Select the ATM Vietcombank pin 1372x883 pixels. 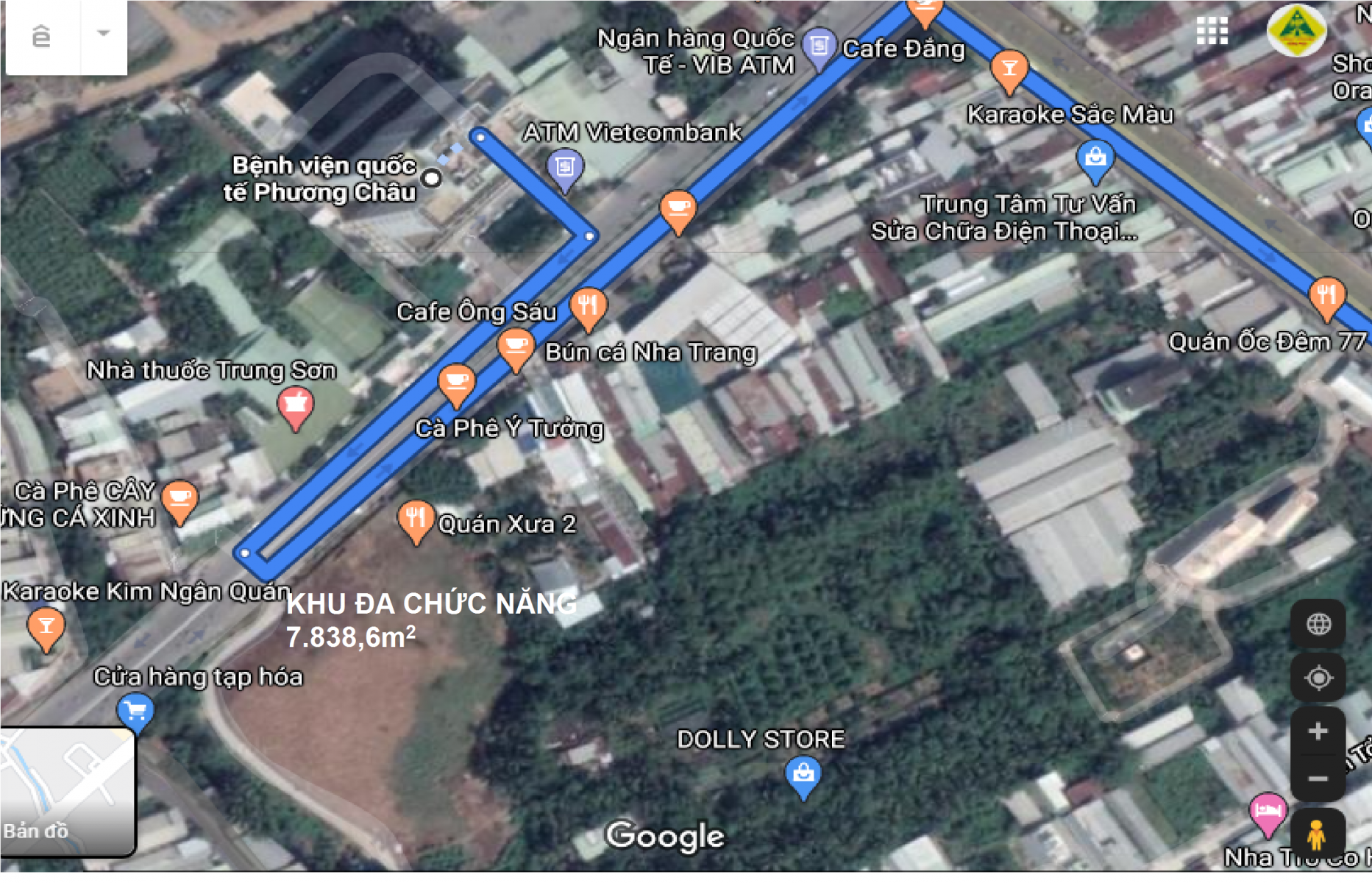point(564,168)
